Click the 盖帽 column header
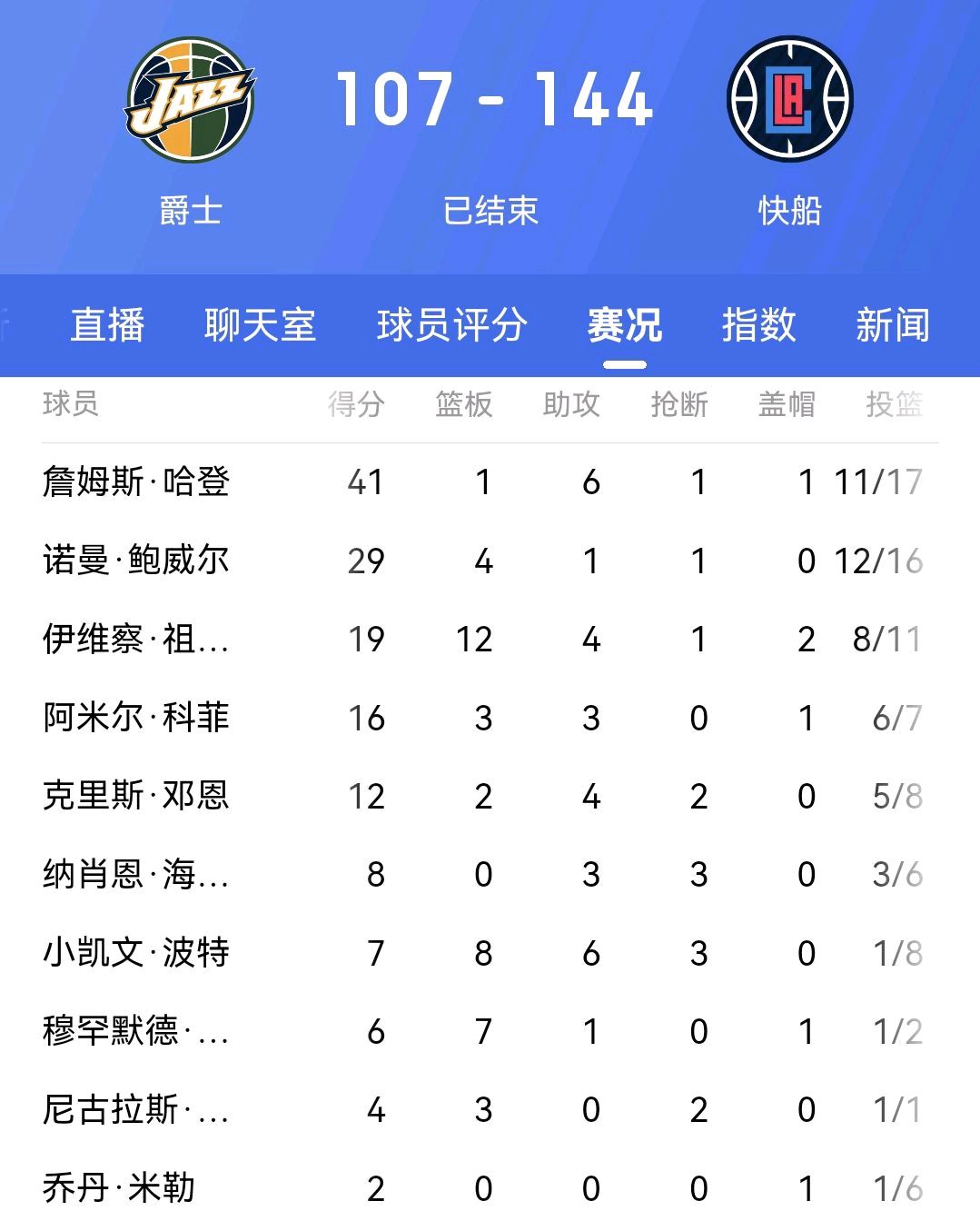This screenshot has height=1211, width=980. [787, 405]
